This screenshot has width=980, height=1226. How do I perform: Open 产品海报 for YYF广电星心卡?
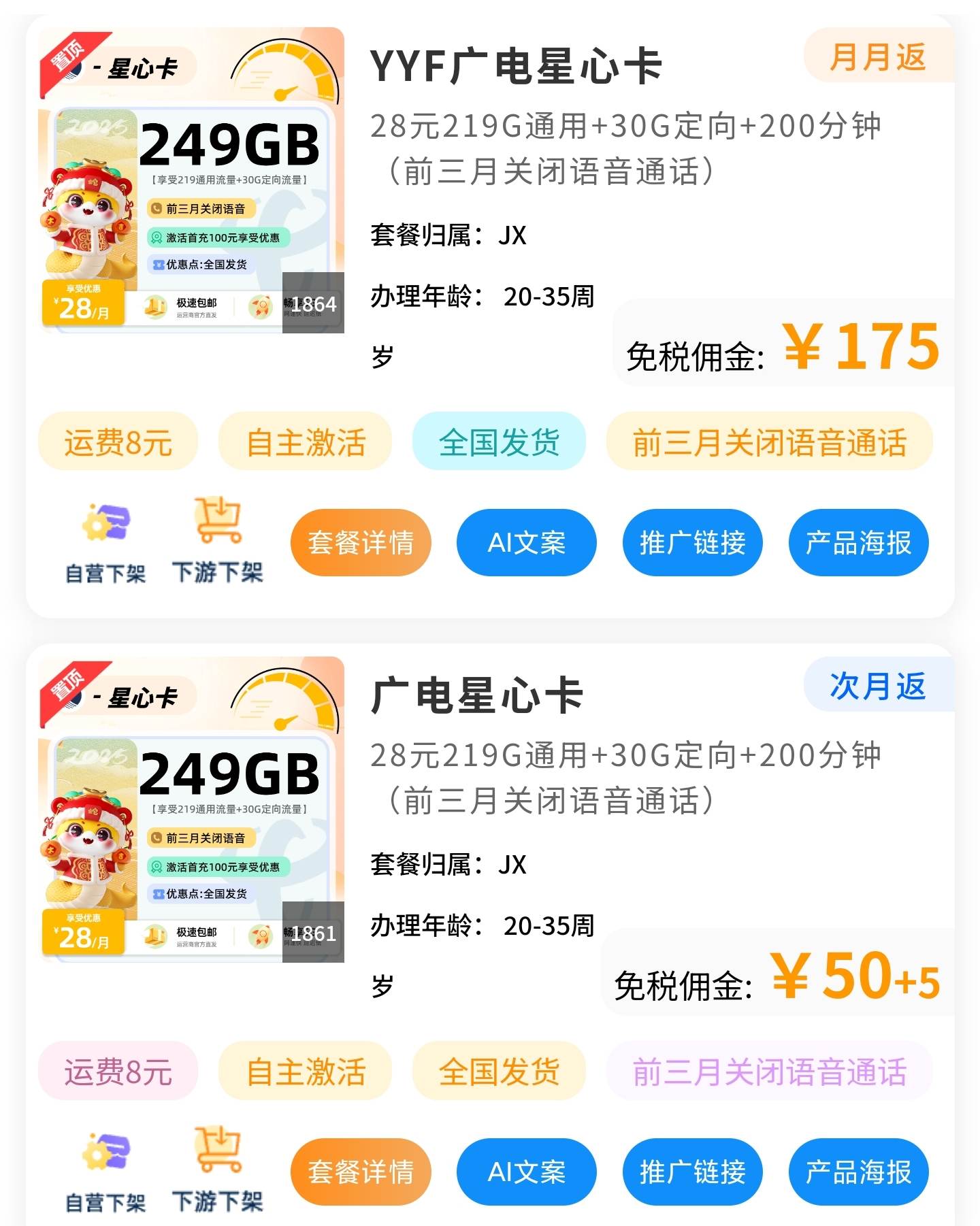[858, 542]
